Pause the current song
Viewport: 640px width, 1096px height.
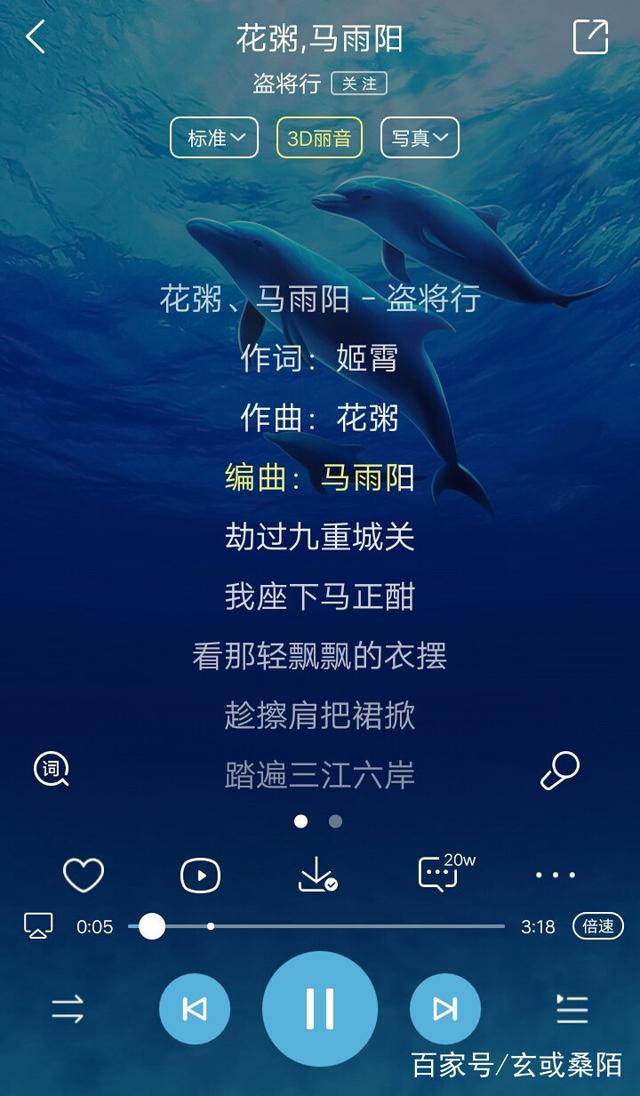point(320,1008)
